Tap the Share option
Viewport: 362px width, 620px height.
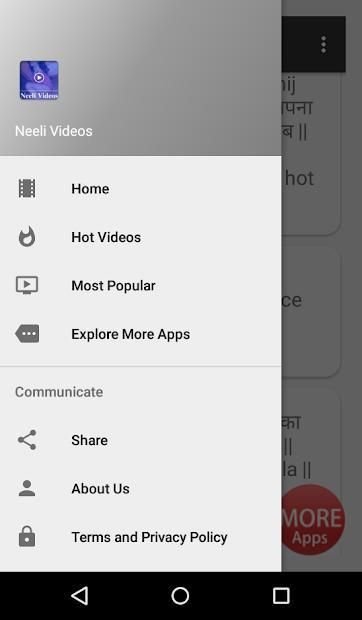pos(141,440)
